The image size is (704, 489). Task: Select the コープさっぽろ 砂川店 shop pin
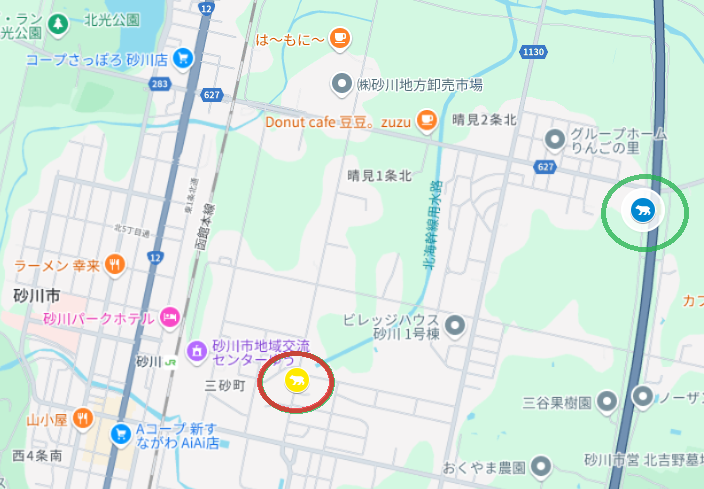(183, 58)
